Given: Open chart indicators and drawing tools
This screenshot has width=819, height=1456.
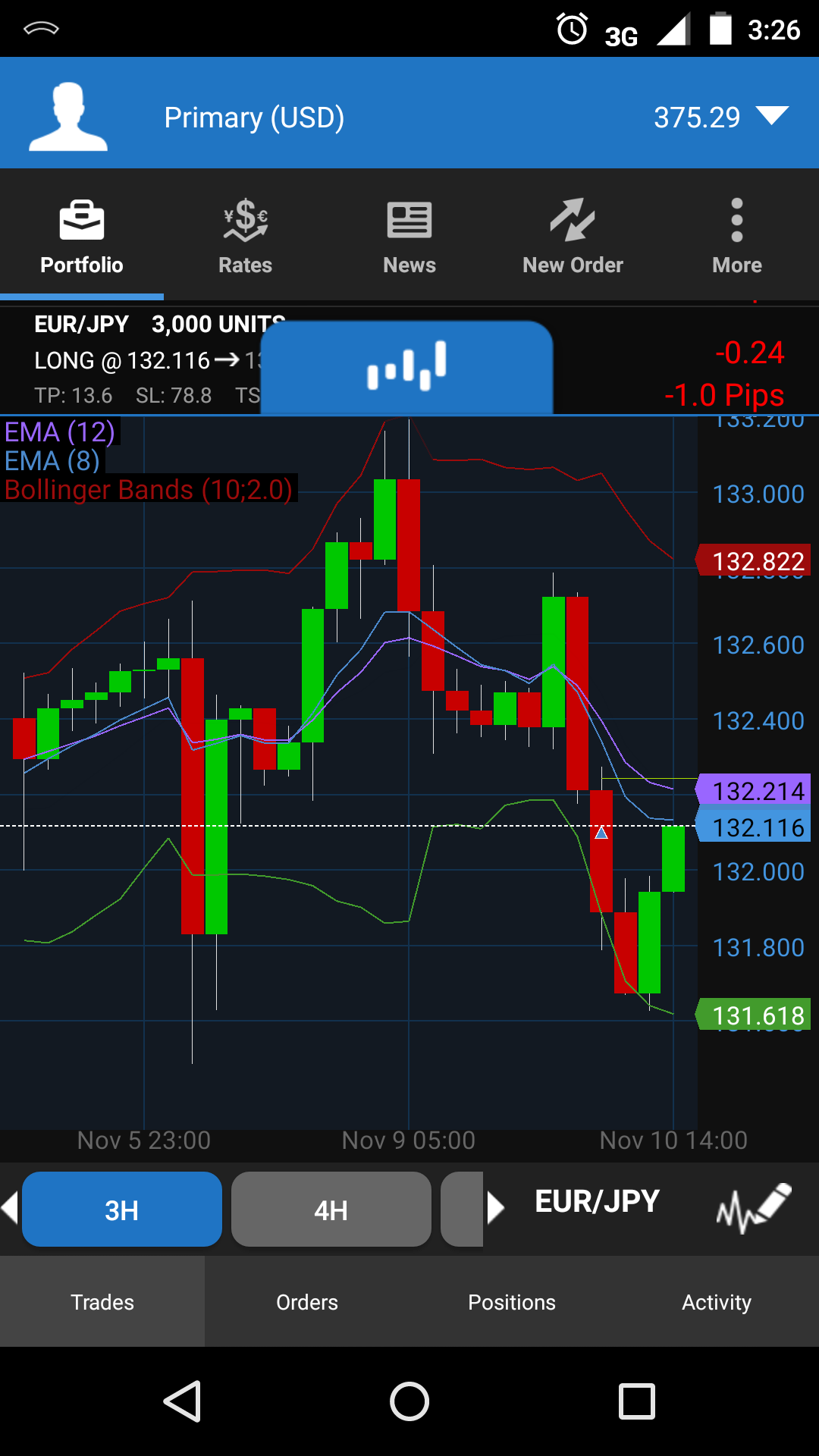Looking at the screenshot, I should click(x=753, y=1208).
